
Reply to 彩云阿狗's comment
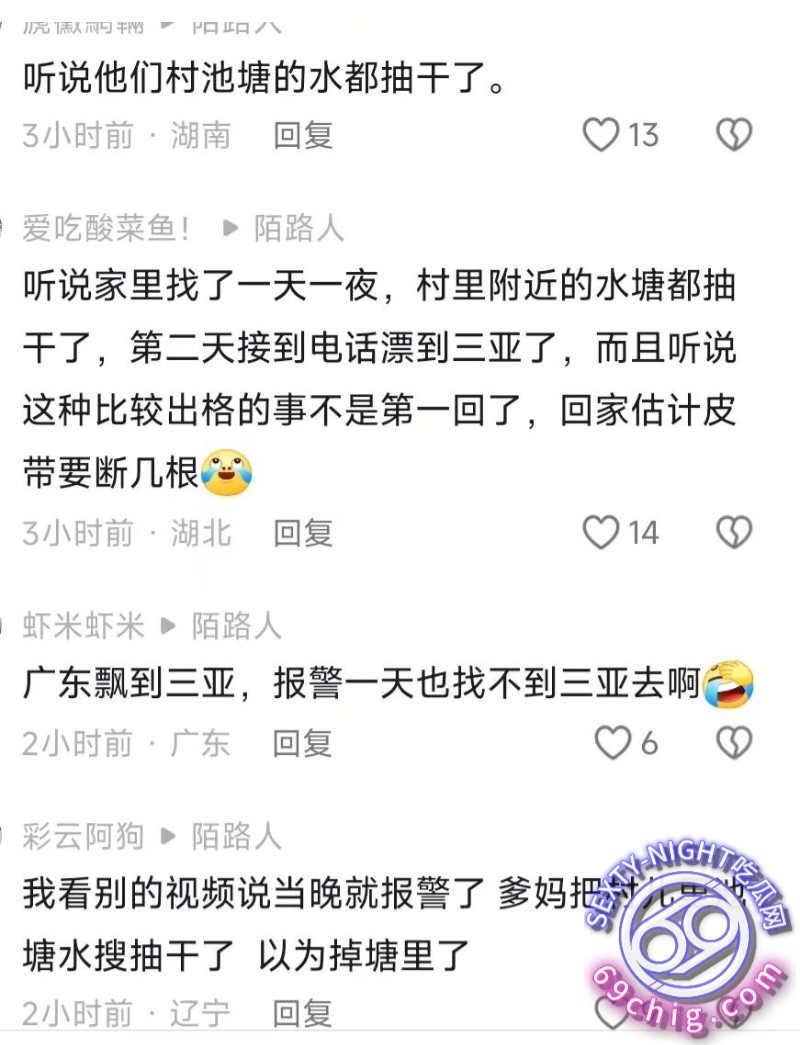tap(303, 1014)
